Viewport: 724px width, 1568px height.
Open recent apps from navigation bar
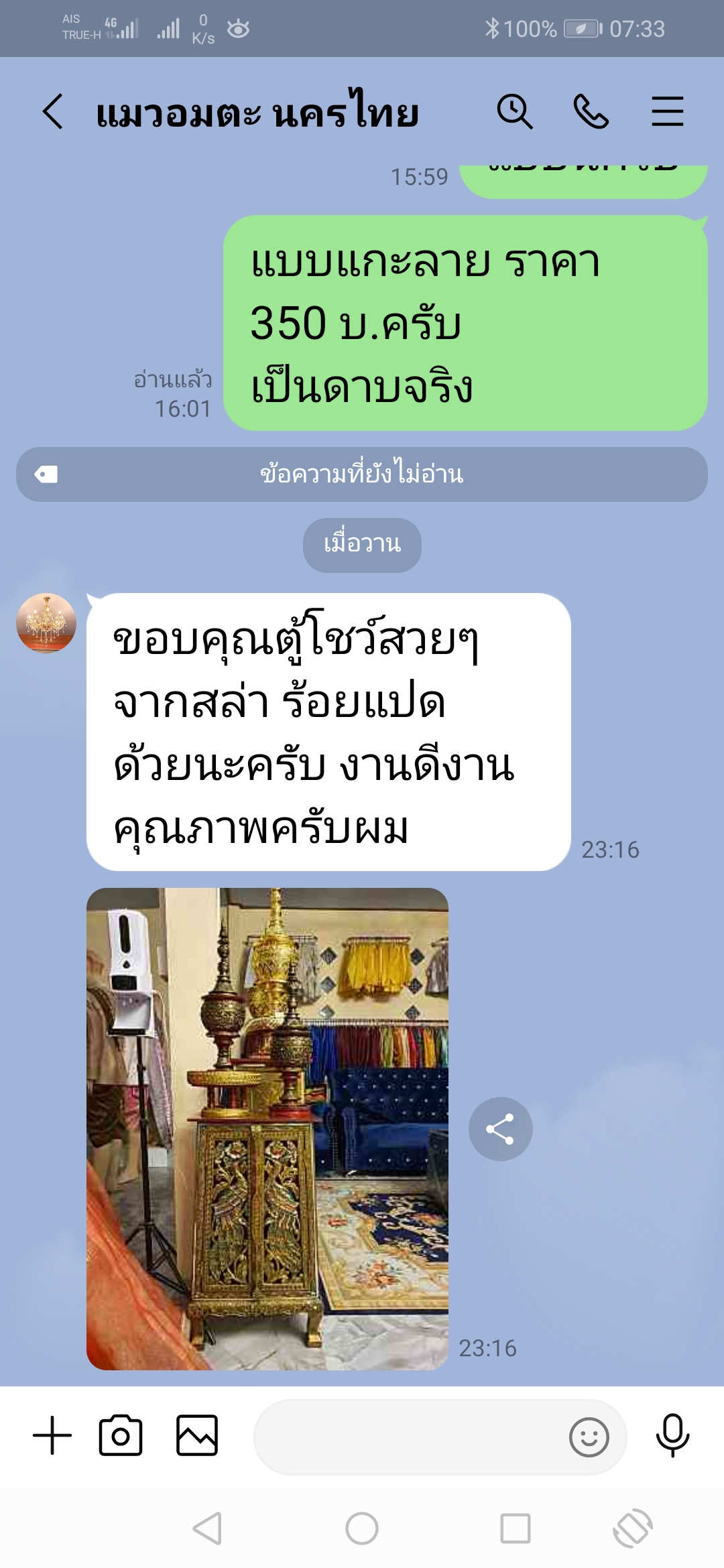515,1529
